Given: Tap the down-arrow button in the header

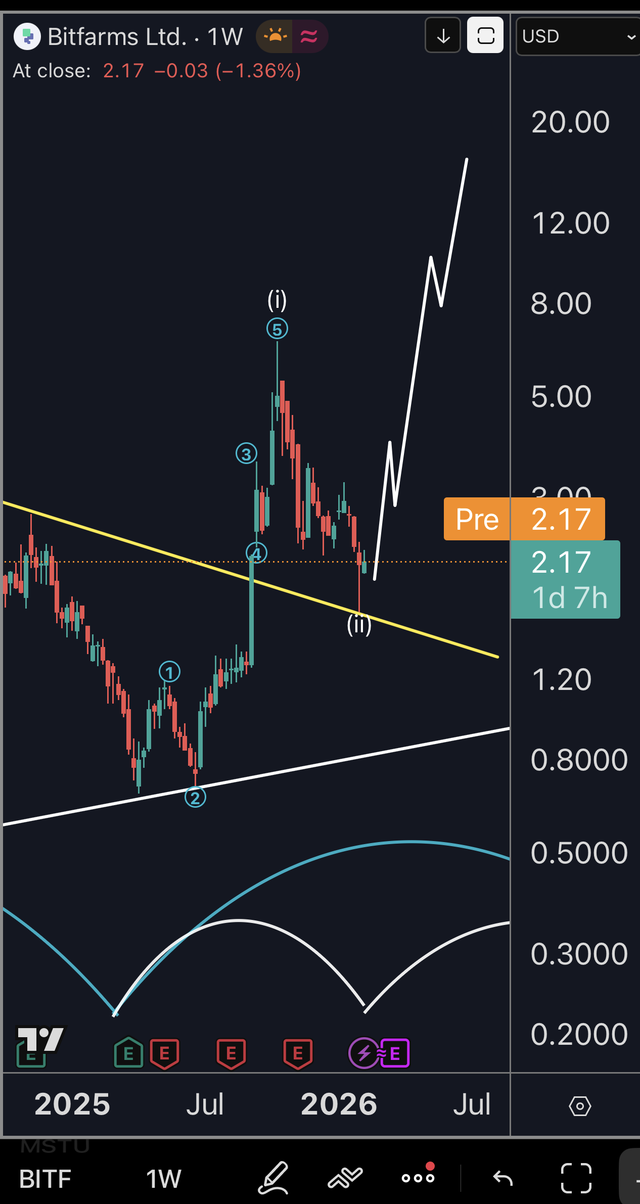Looking at the screenshot, I should 443,36.
